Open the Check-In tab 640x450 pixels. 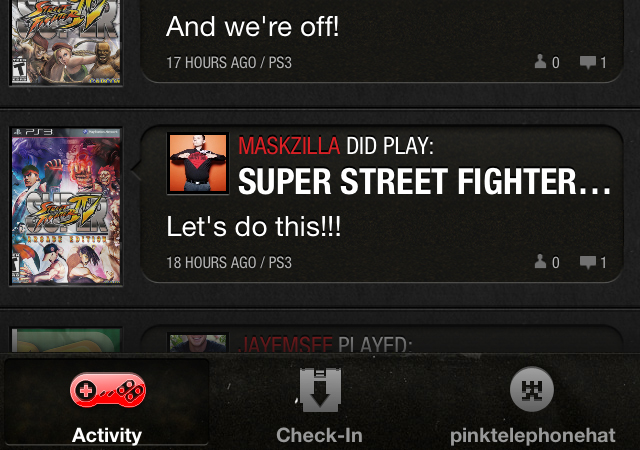(319, 402)
